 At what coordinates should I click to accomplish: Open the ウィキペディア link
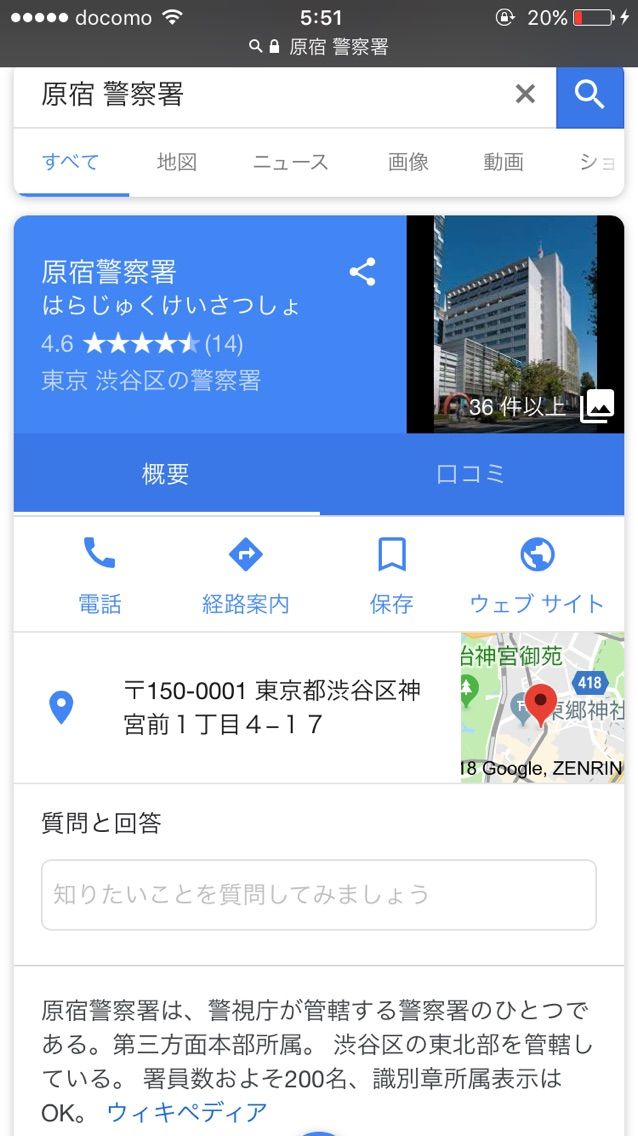point(187,1112)
